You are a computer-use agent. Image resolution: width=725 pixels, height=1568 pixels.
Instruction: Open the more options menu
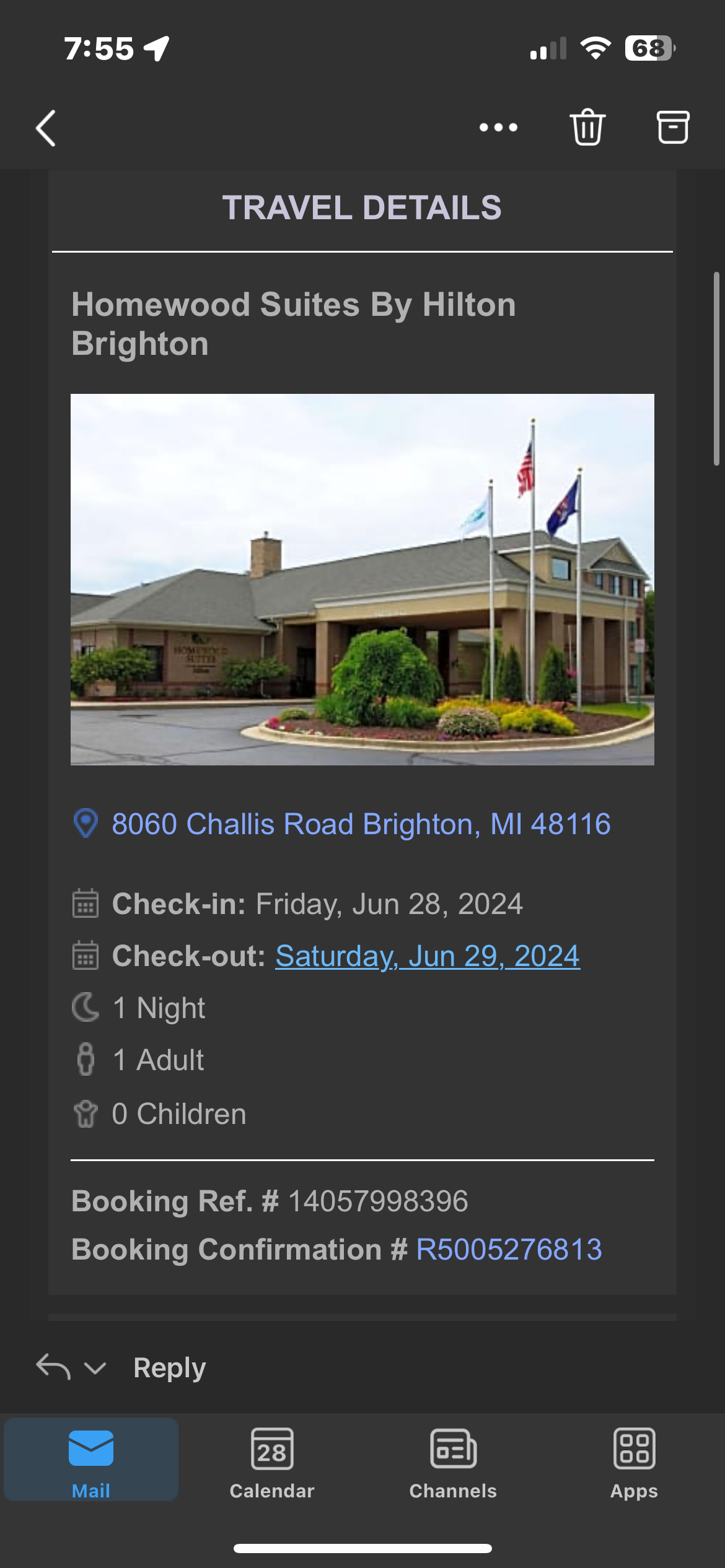click(499, 127)
